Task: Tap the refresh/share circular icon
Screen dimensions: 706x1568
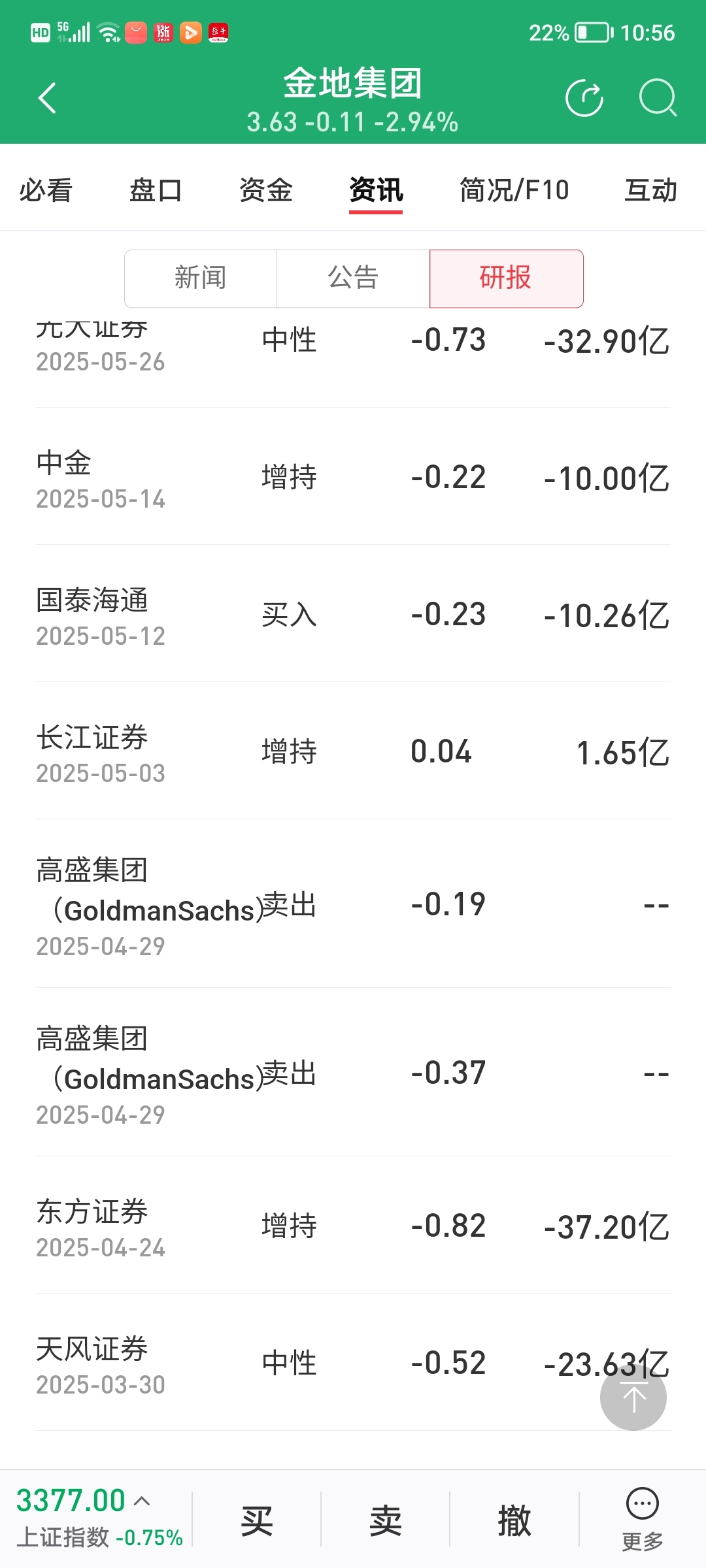Action: (x=584, y=99)
